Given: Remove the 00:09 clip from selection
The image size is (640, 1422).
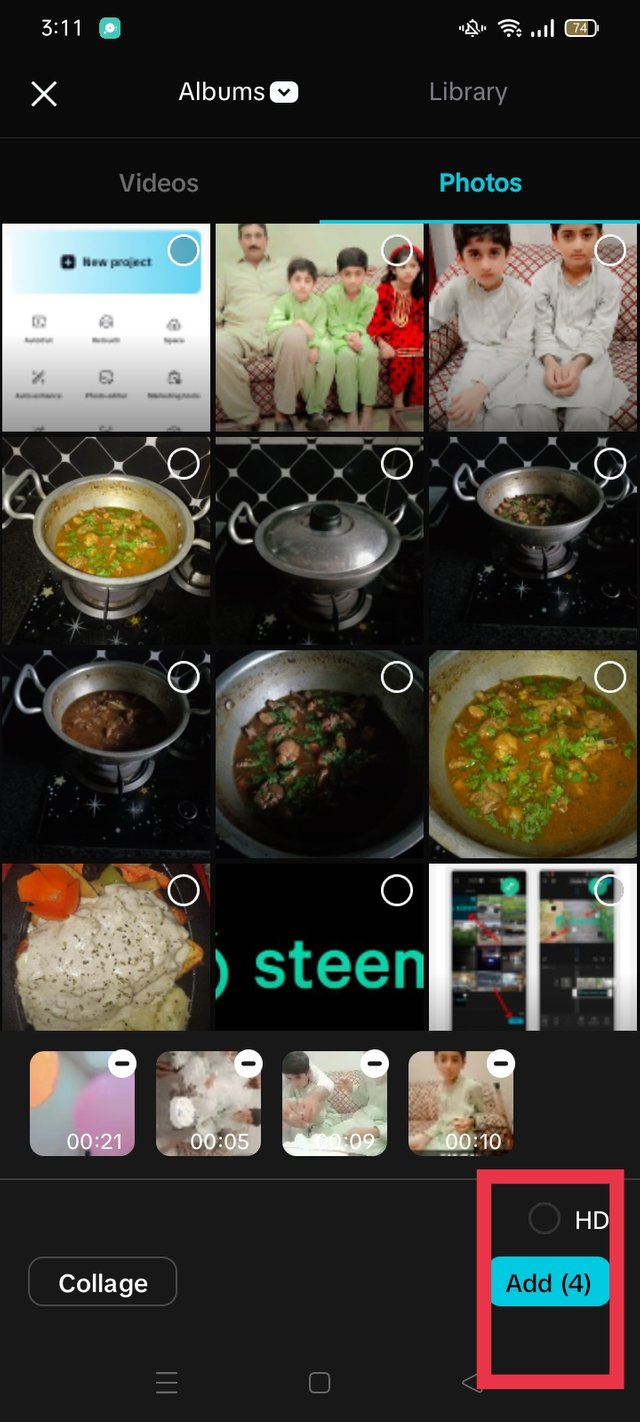Looking at the screenshot, I should click(374, 1063).
